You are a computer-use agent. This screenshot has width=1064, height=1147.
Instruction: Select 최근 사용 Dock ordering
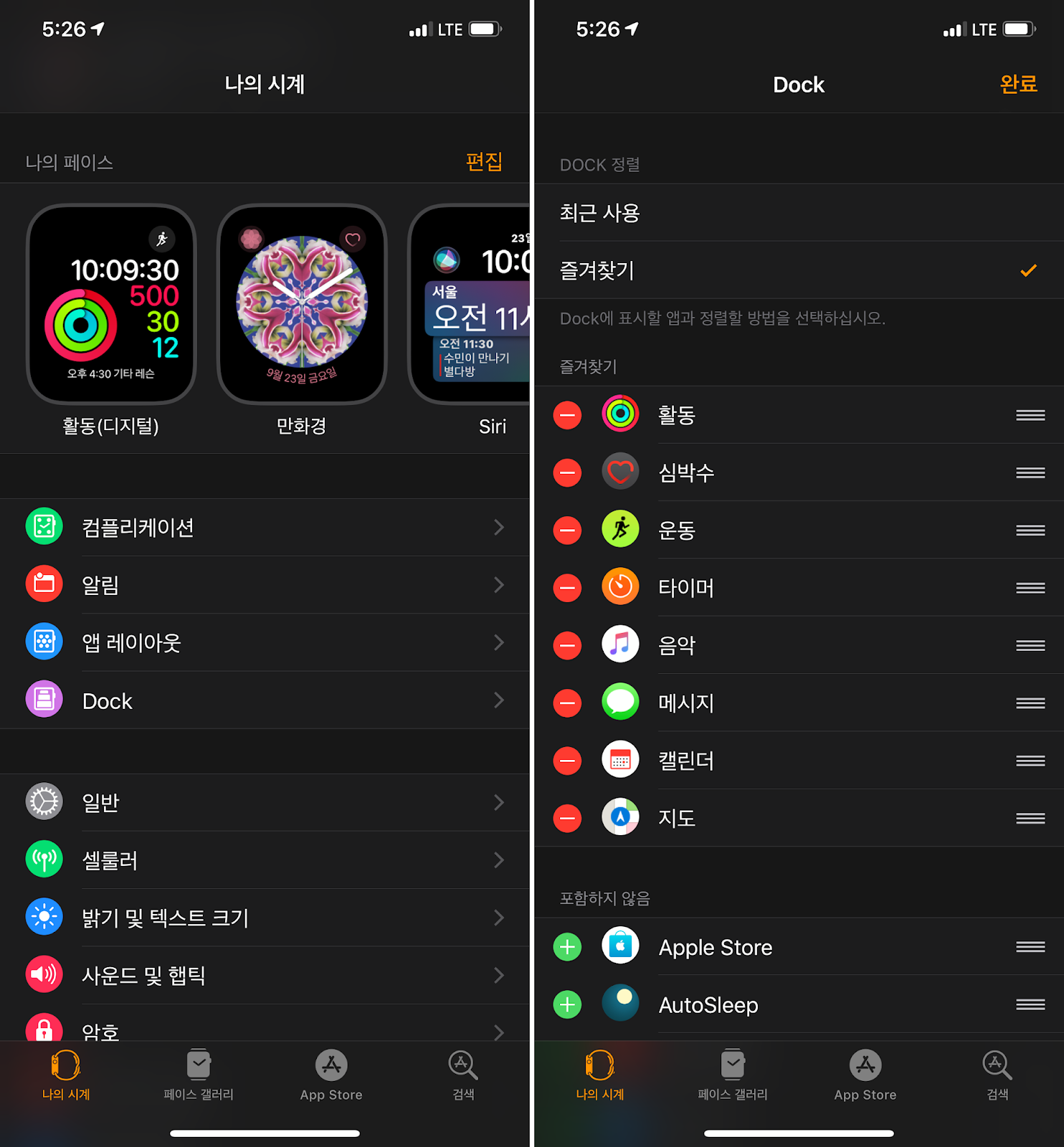797,213
